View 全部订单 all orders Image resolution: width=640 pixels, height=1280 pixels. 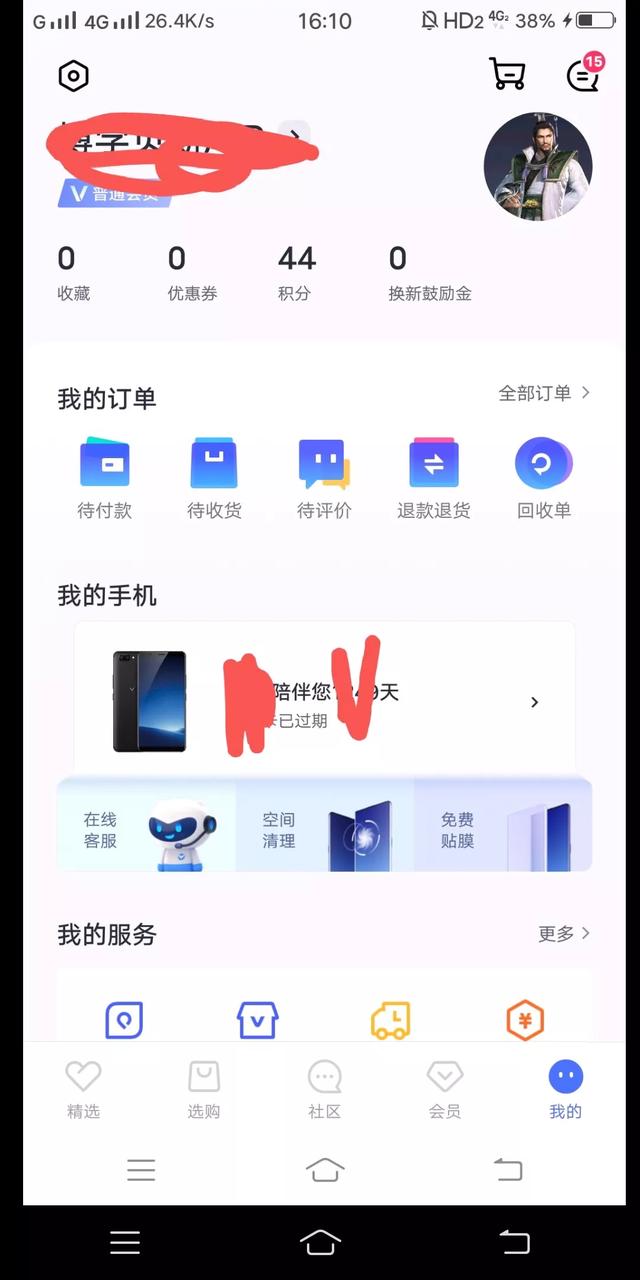point(544,393)
